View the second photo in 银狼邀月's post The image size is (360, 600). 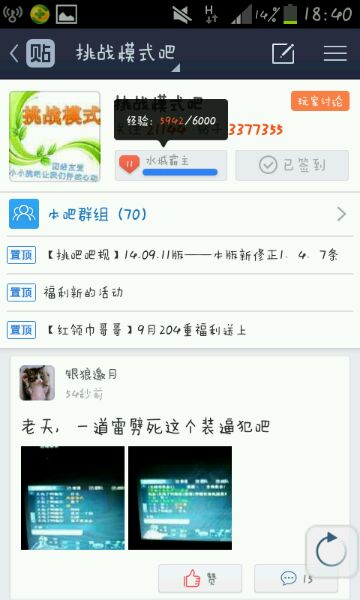pyautogui.click(x=180, y=498)
